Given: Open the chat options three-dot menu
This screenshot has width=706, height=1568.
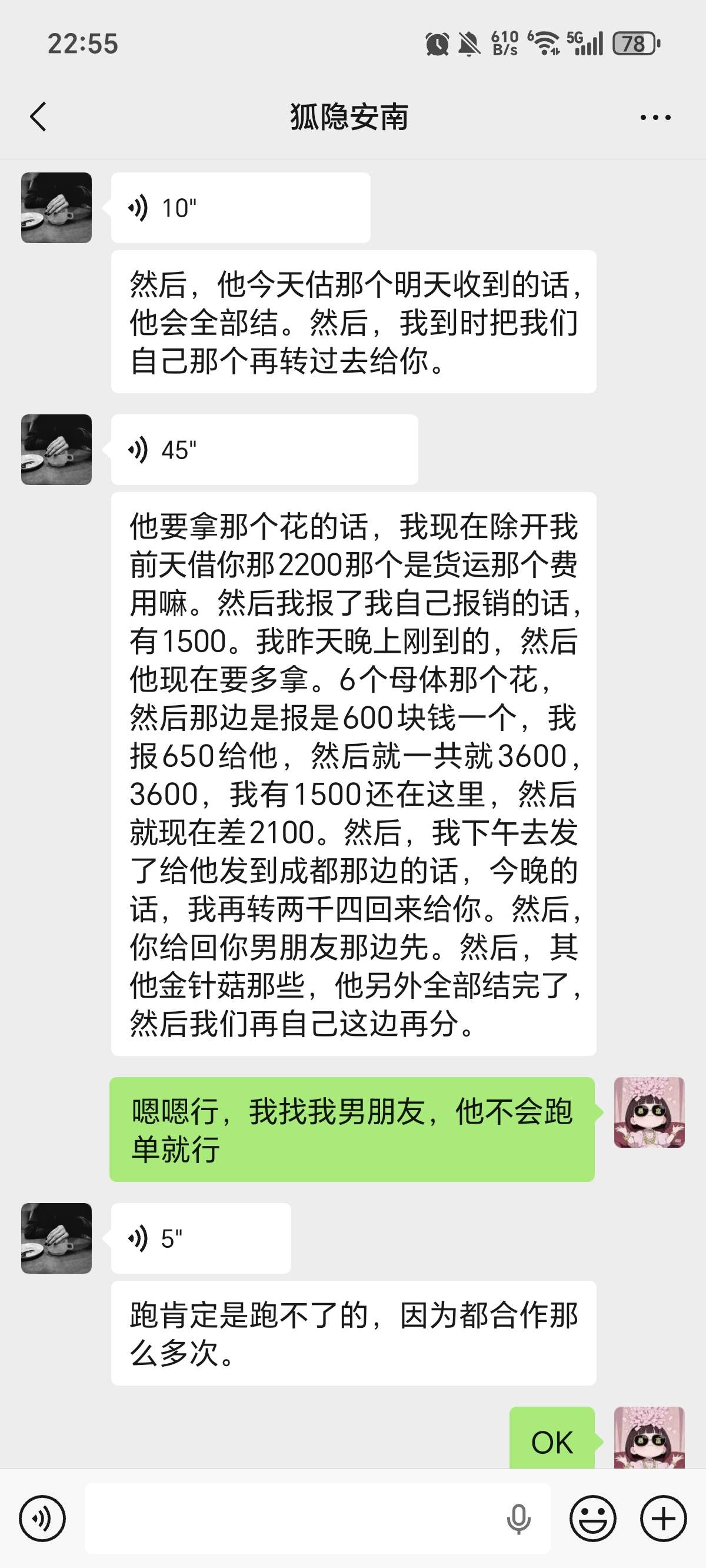Looking at the screenshot, I should coord(655,117).
